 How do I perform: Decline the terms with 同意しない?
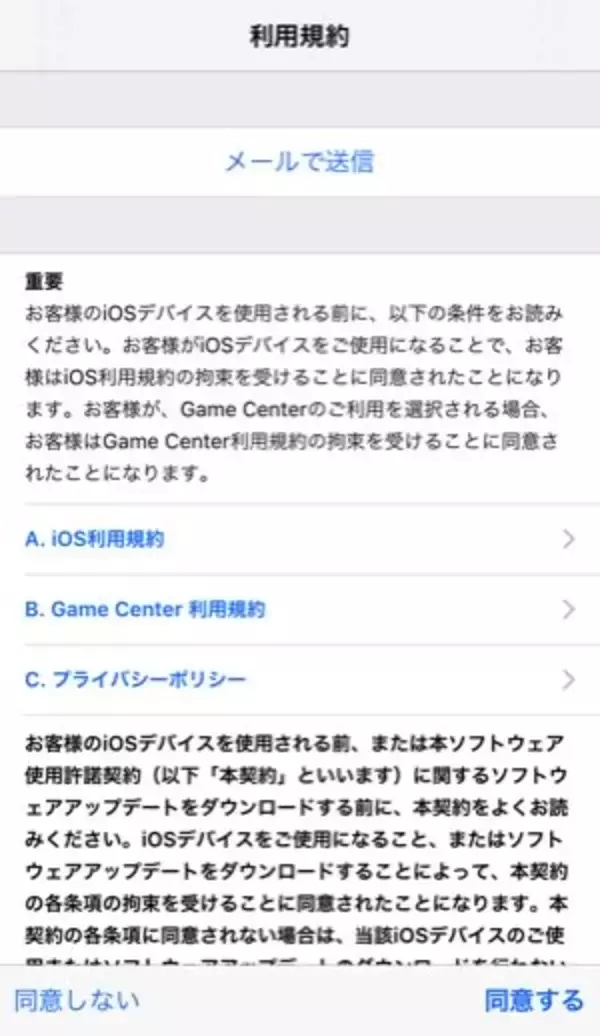[x=77, y=999]
